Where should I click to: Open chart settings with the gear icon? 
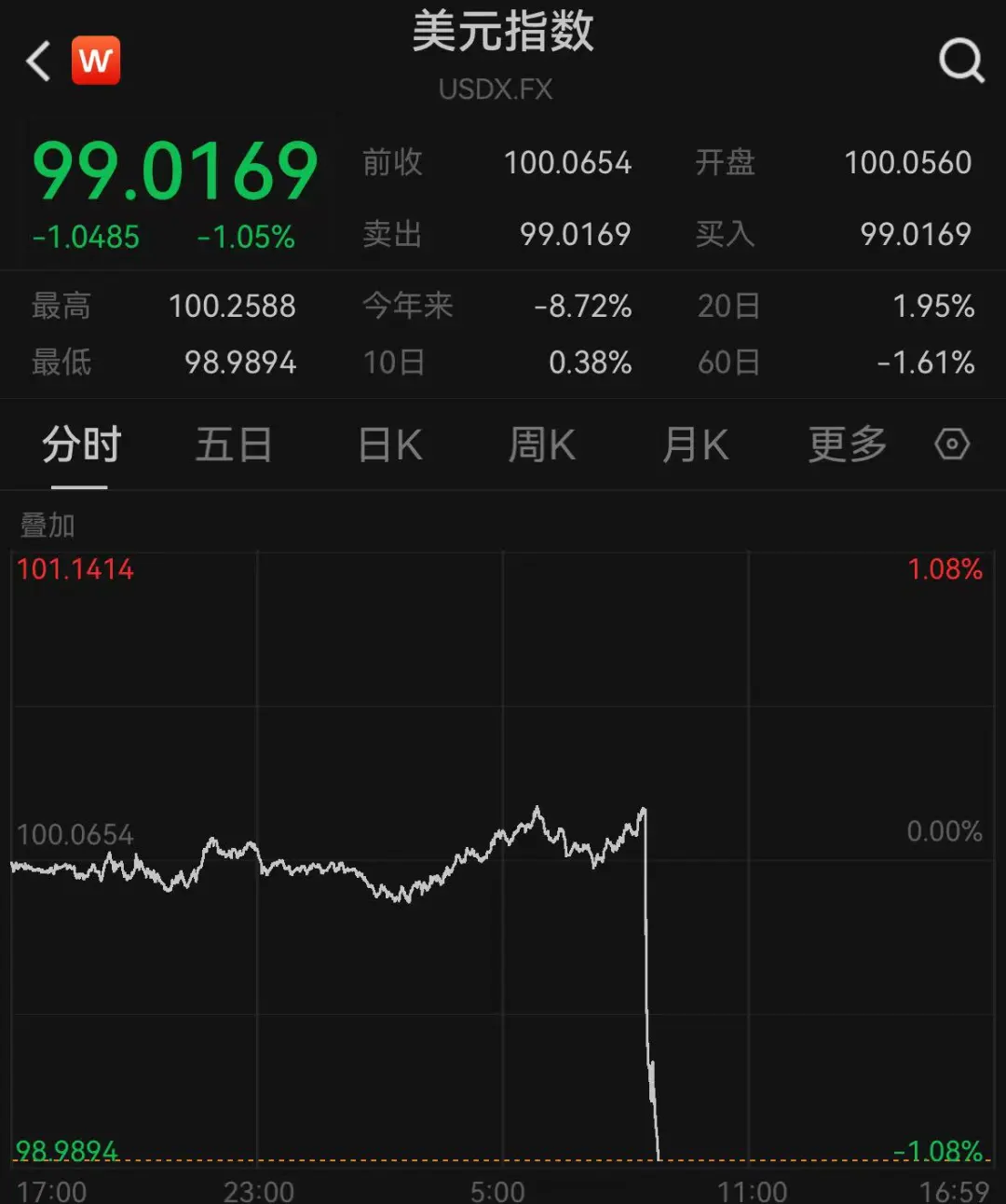pyautogui.click(x=952, y=445)
